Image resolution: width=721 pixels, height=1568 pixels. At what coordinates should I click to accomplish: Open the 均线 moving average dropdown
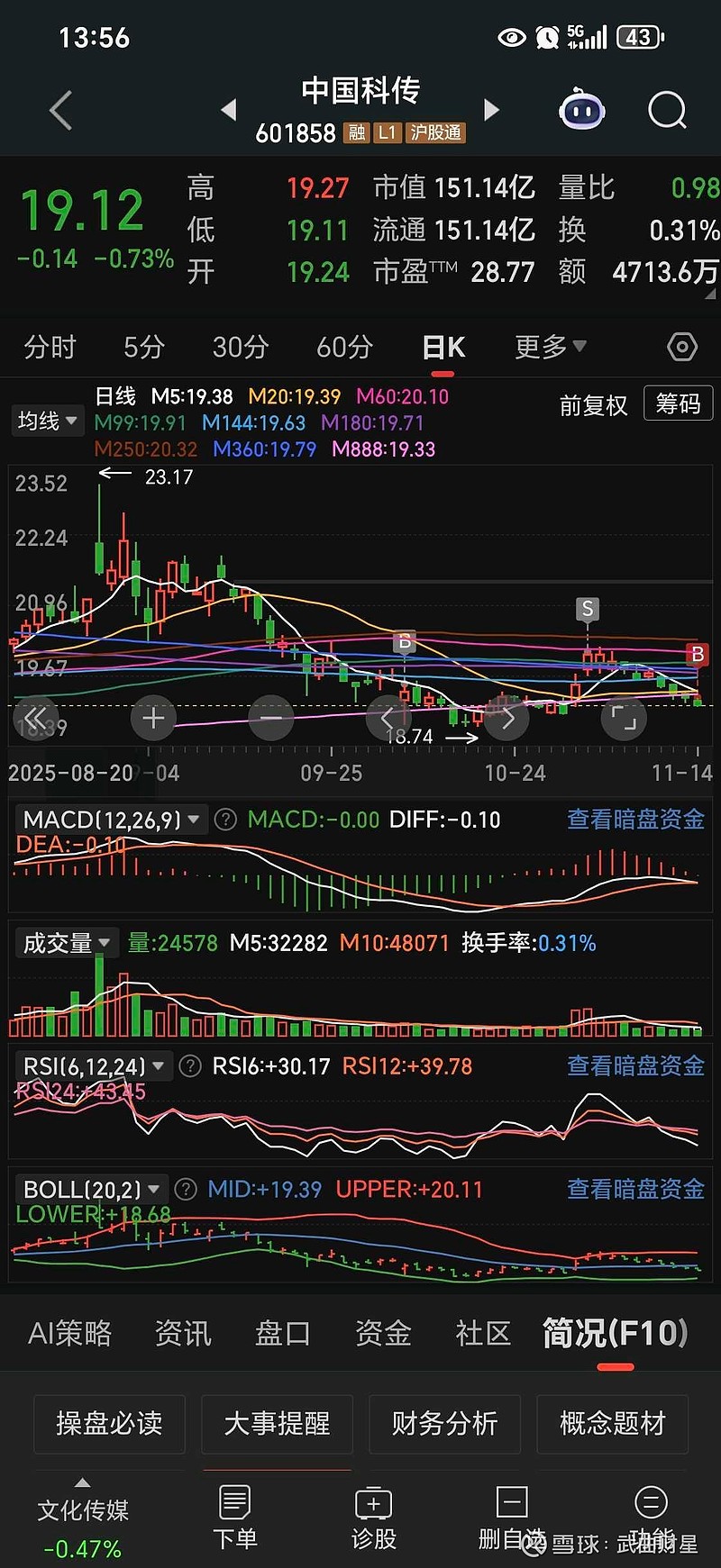(x=47, y=420)
